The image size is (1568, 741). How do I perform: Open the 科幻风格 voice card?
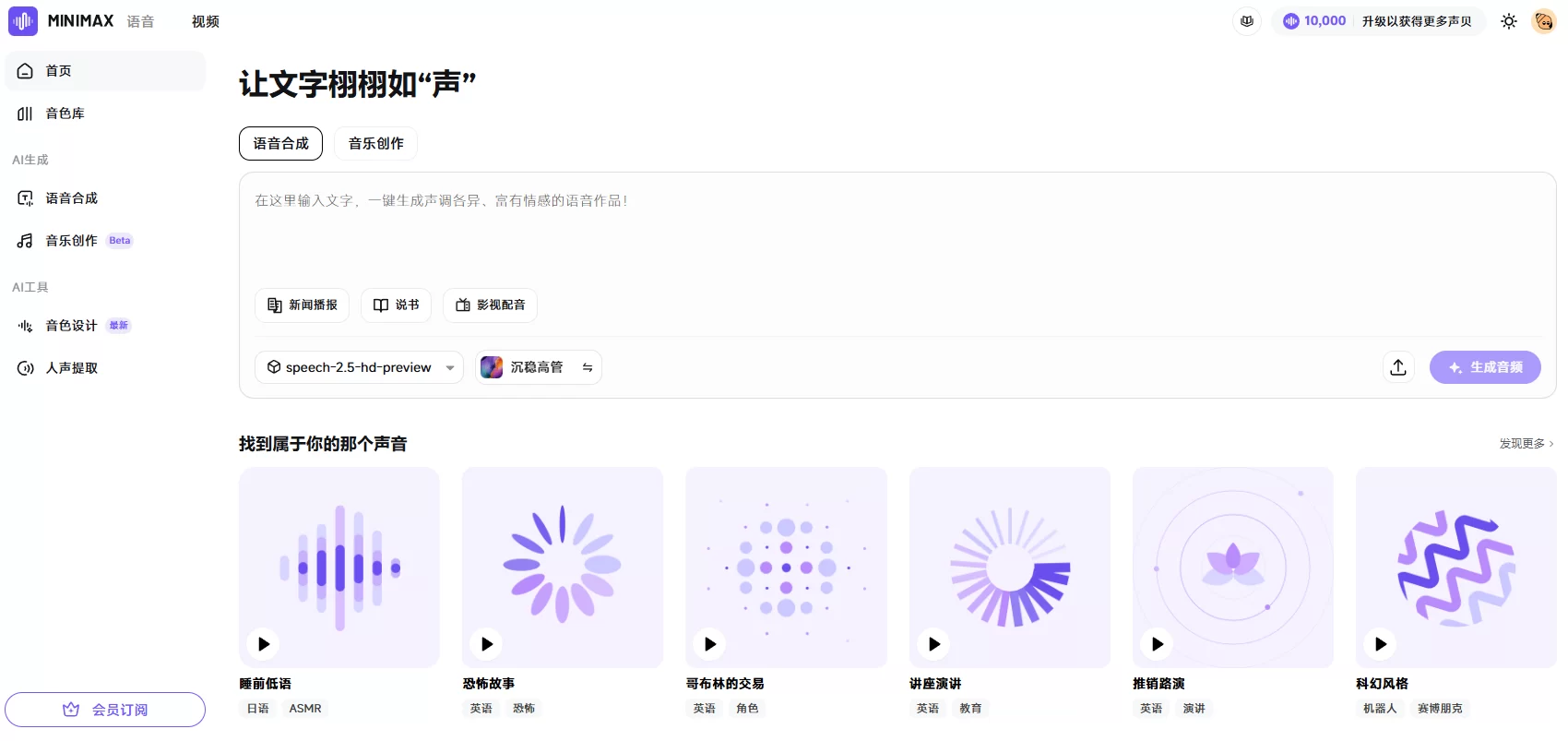1455,568
